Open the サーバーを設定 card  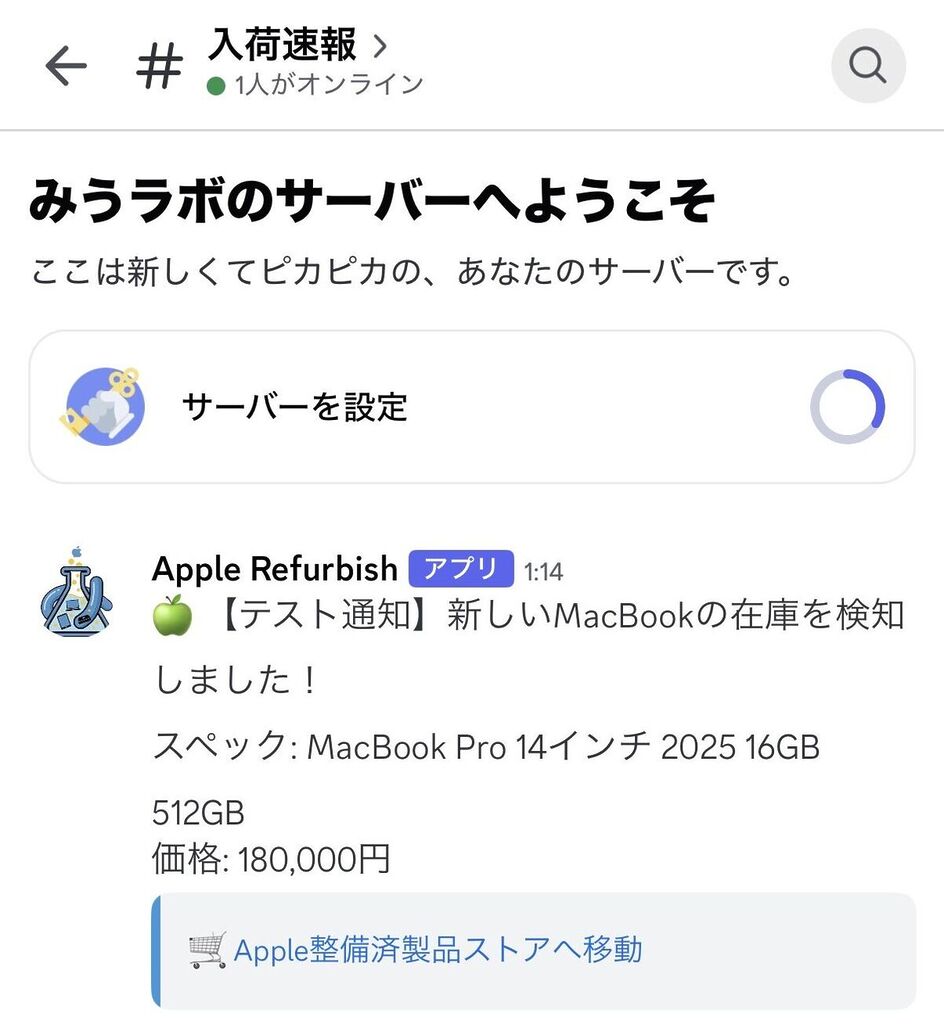[x=472, y=407]
